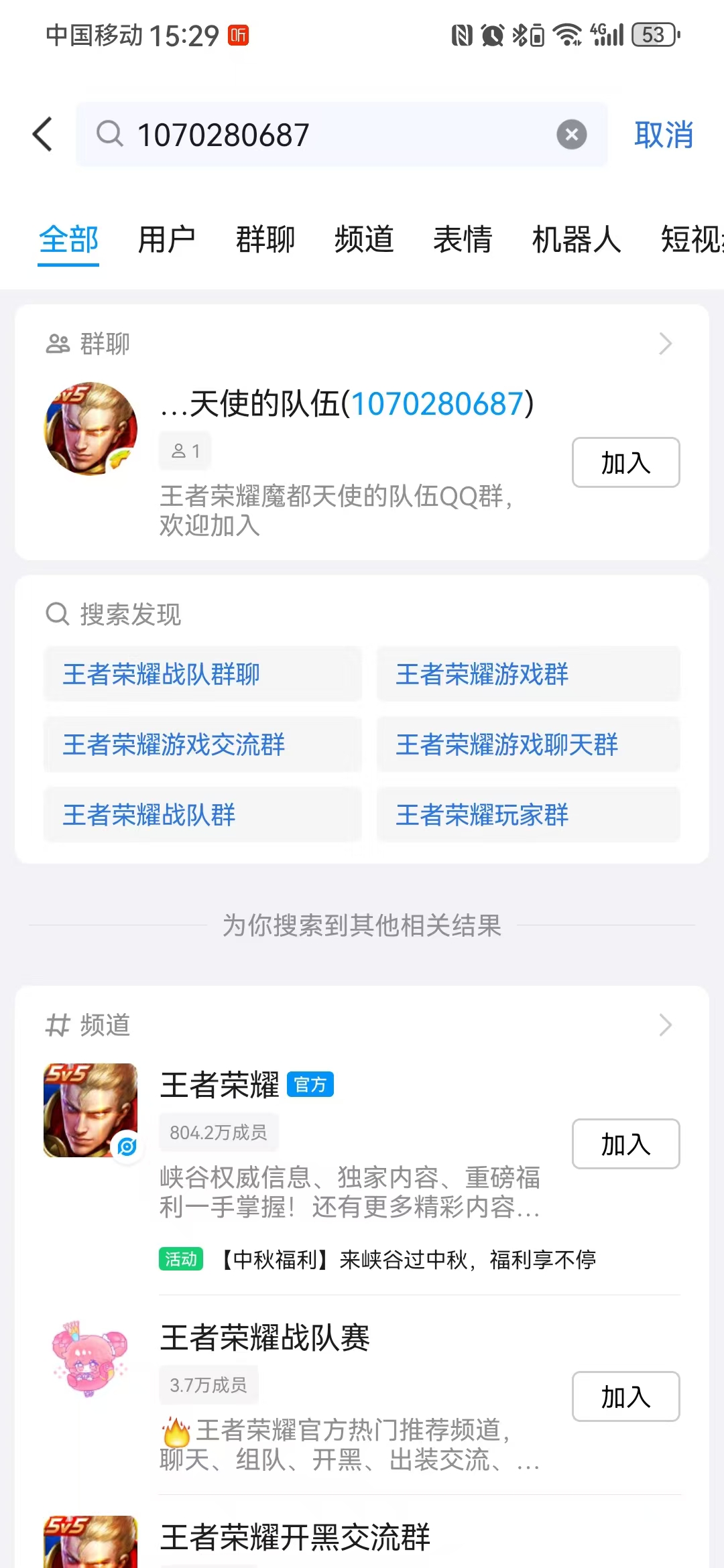Tap suggestion 王者荣耀玩家群
This screenshot has height=1568, width=724.
click(528, 815)
